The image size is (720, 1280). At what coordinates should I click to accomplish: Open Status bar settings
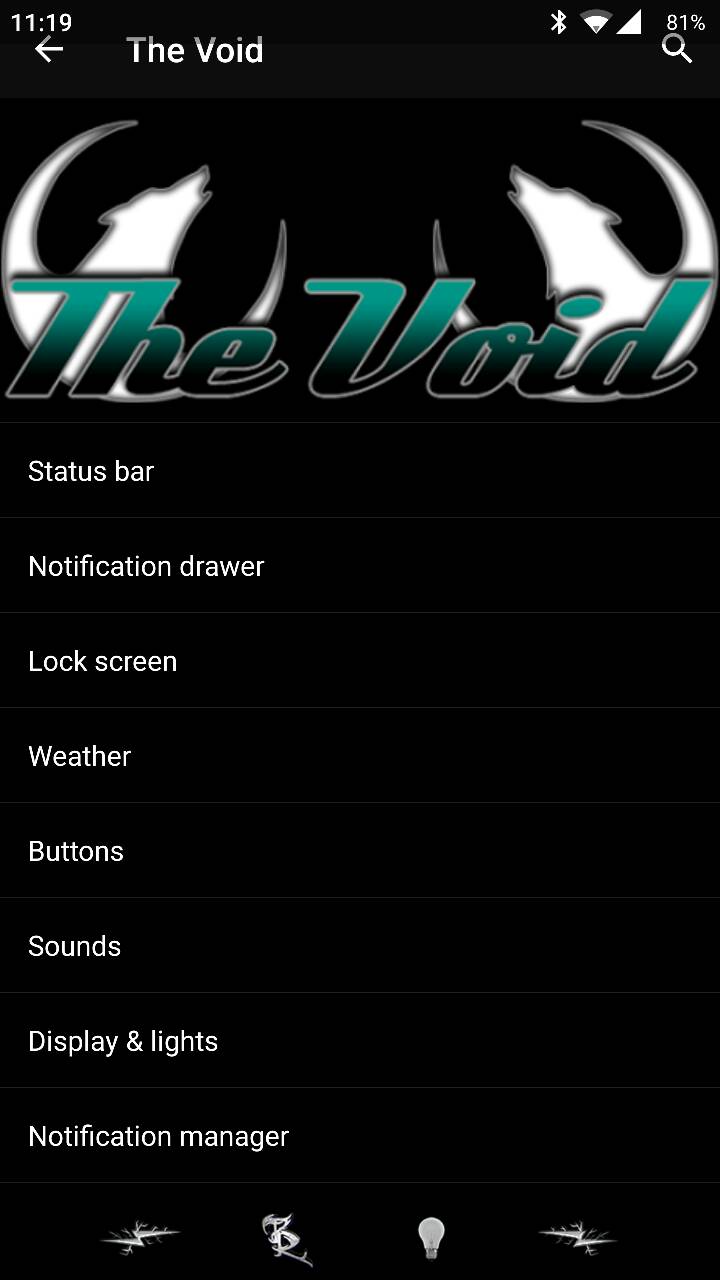pyautogui.click(x=360, y=471)
